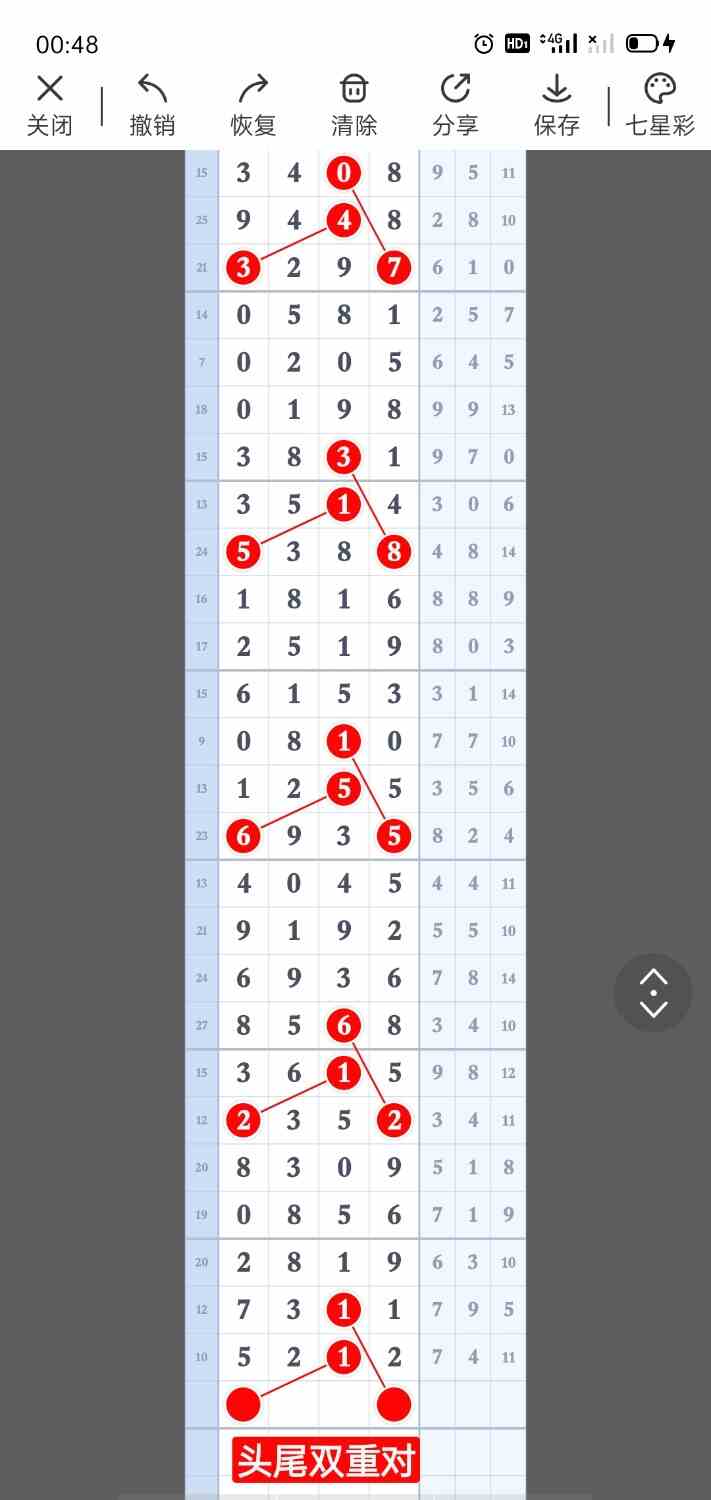The height and width of the screenshot is (1500, 711).
Task: Tap the floating up-down scroll button
Action: (653, 993)
